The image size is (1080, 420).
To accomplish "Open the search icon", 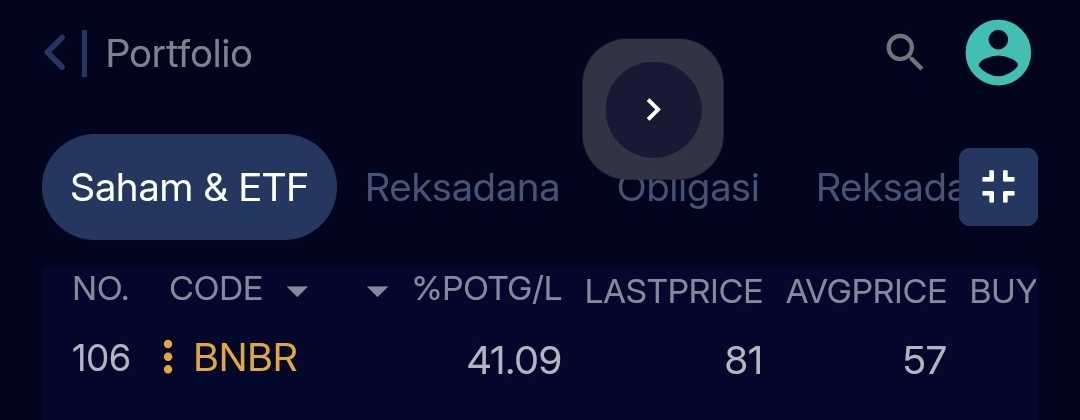I will tap(904, 53).
